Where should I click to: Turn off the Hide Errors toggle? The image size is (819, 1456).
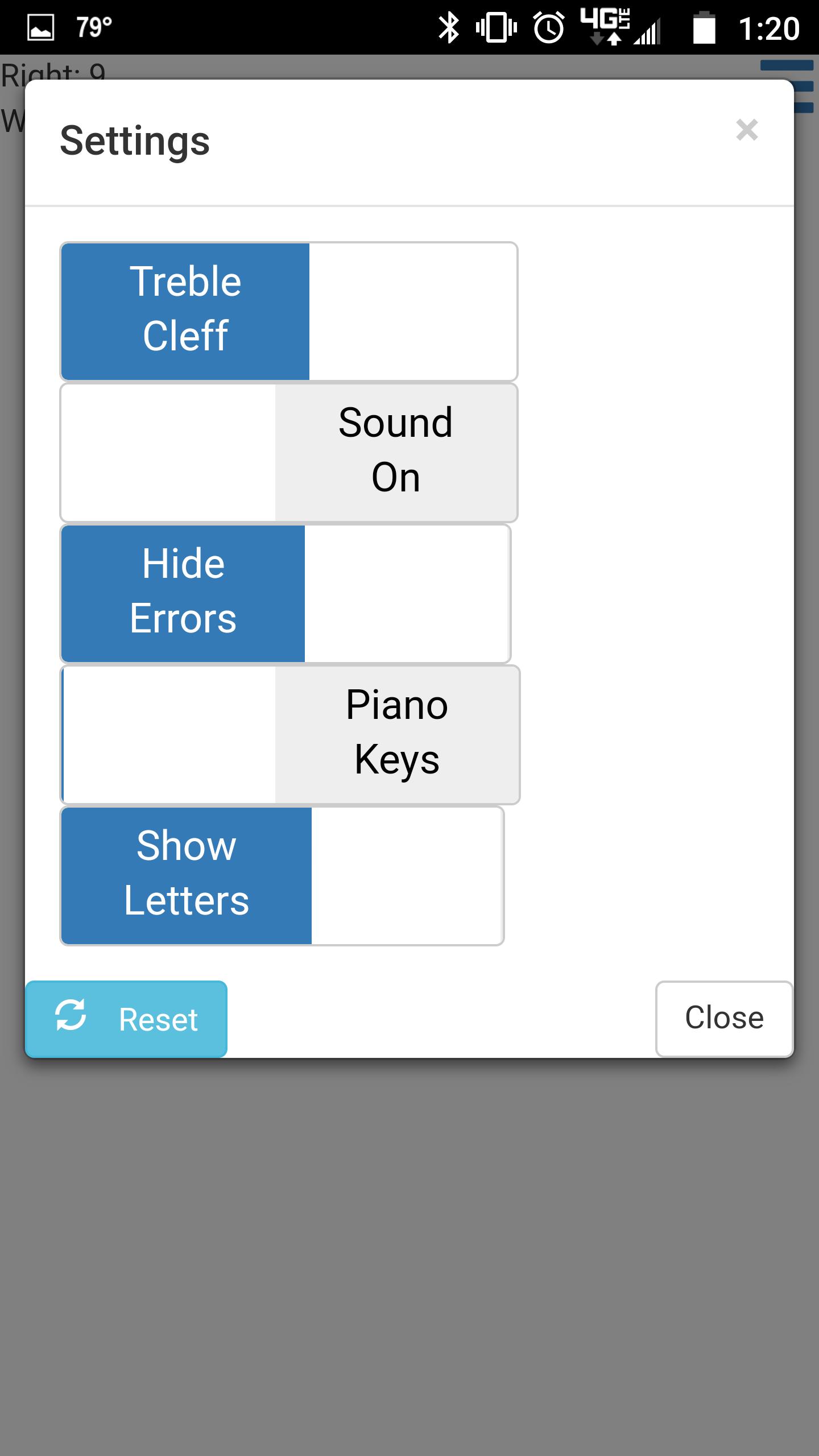click(x=183, y=593)
